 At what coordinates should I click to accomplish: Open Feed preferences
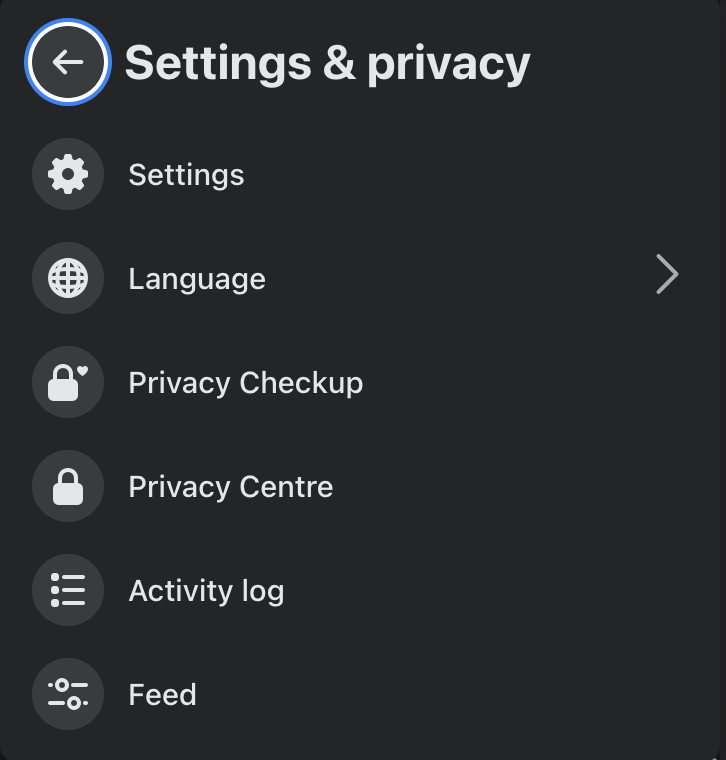[162, 695]
